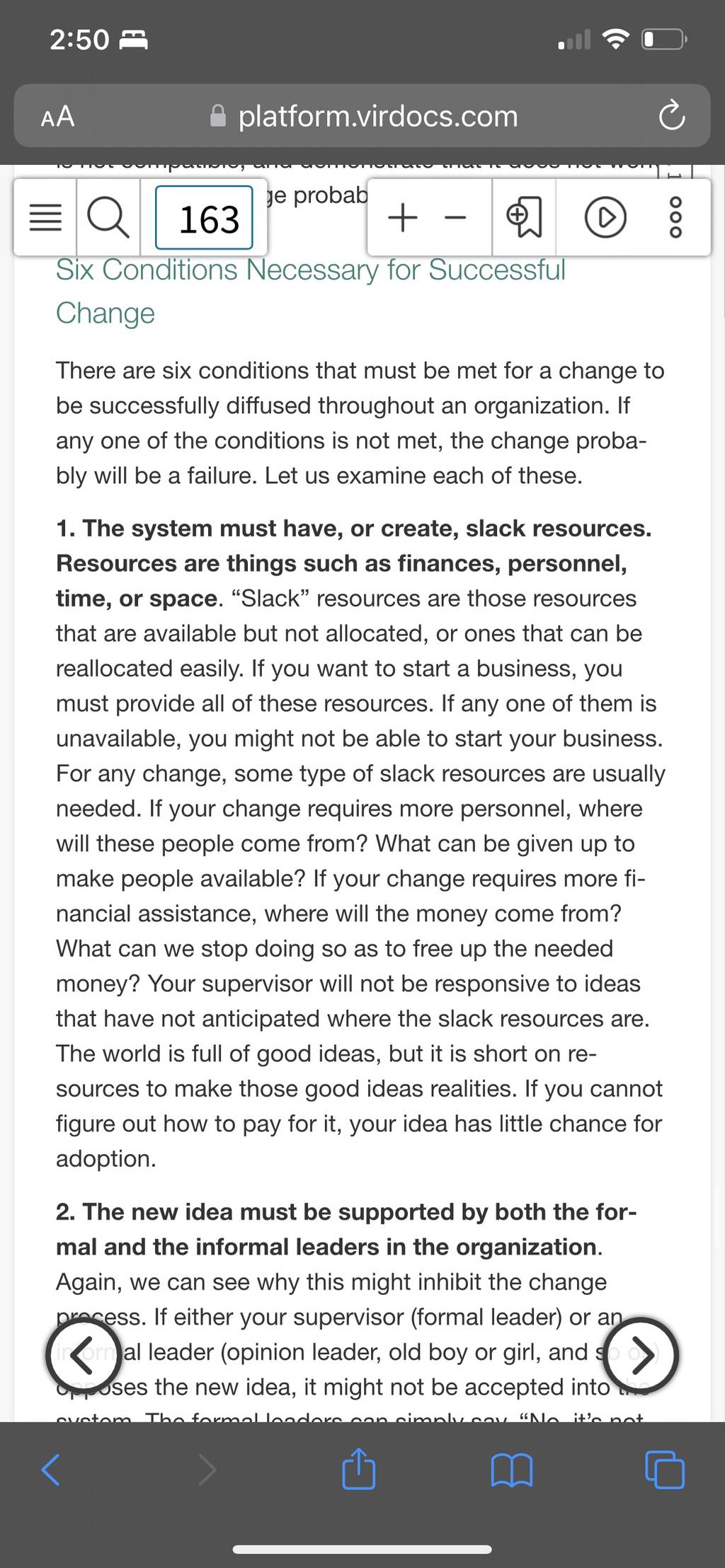Add a bookmark to this page
725x1568 pixels.
(x=524, y=218)
